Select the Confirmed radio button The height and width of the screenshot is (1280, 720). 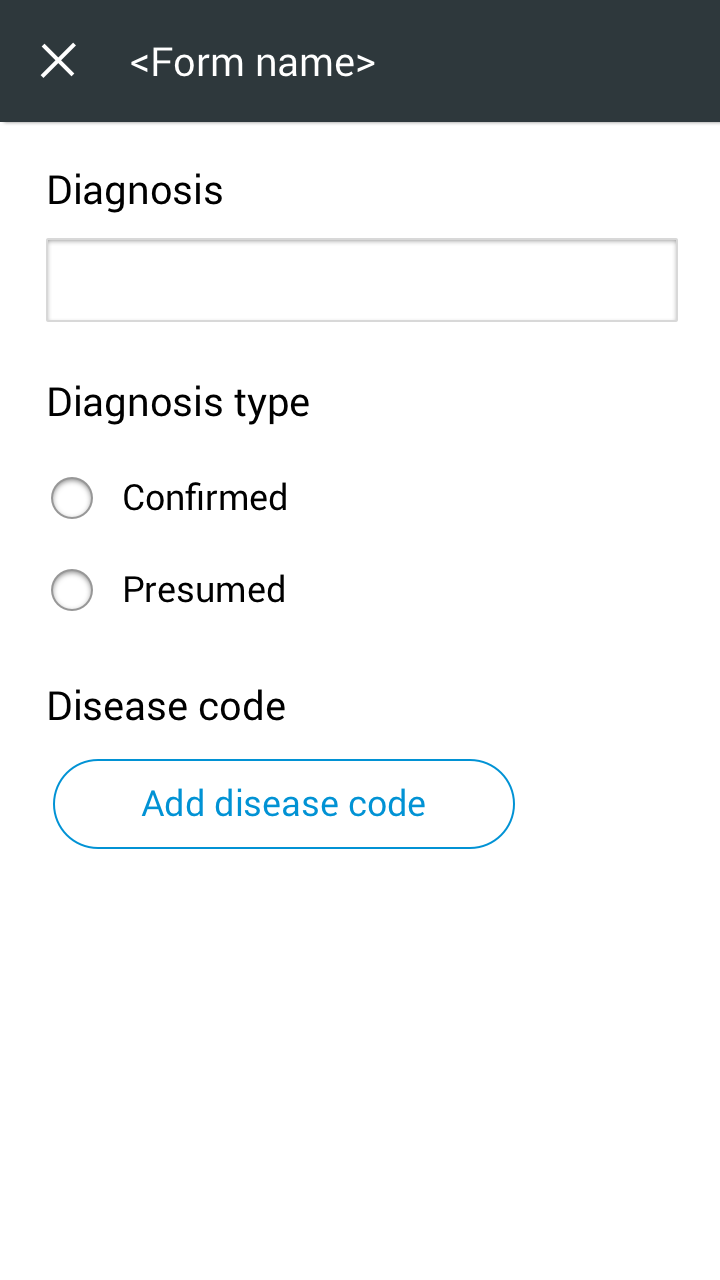coord(71,497)
